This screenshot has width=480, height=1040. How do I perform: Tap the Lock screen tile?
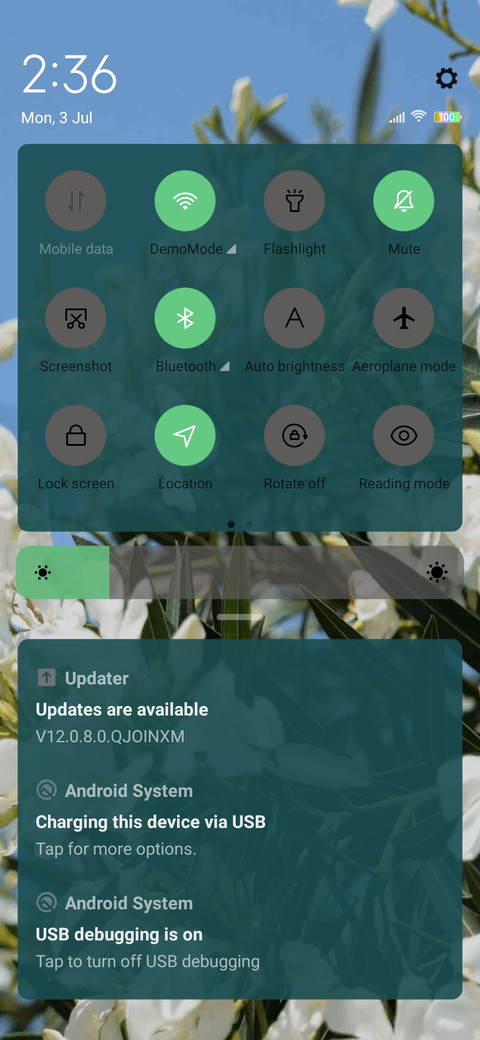(76, 436)
